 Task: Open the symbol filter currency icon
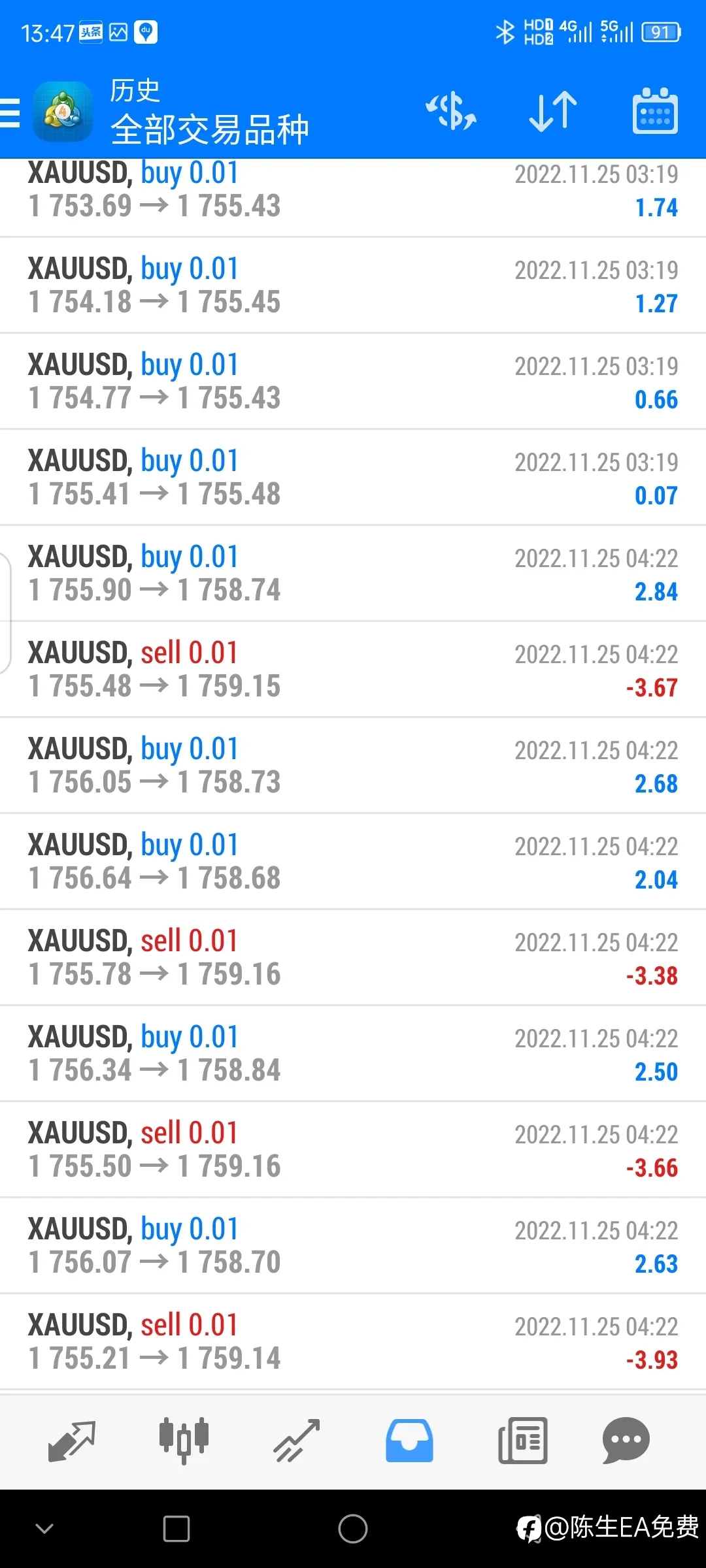[x=451, y=111]
